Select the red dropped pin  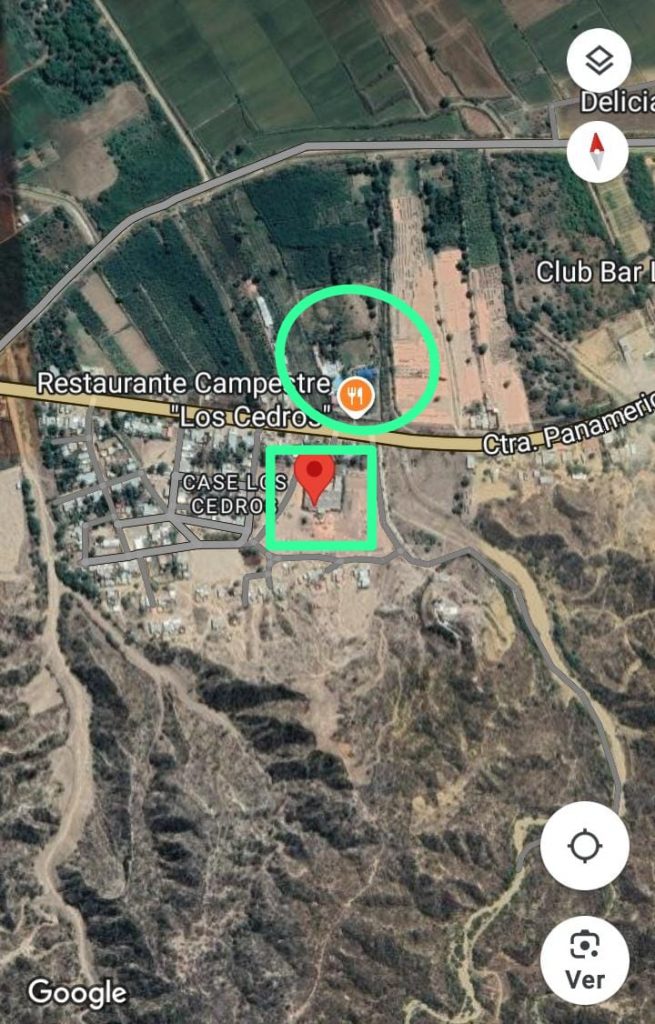[317, 480]
